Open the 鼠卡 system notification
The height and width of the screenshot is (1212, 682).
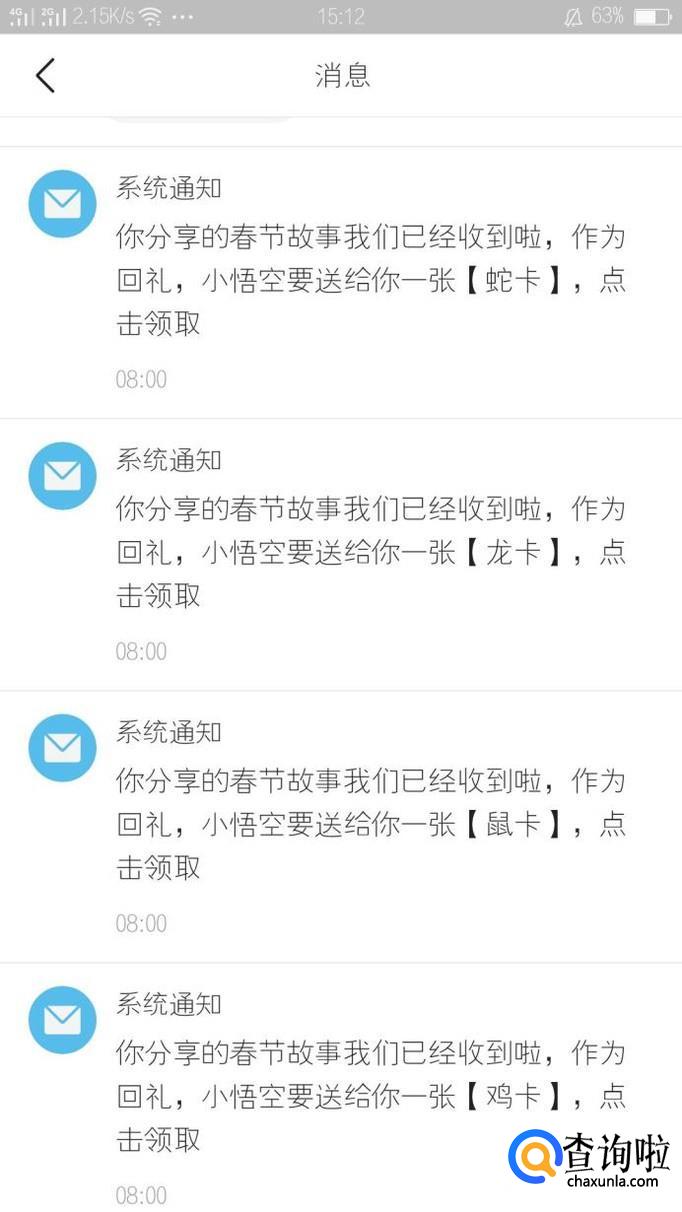tap(370, 824)
